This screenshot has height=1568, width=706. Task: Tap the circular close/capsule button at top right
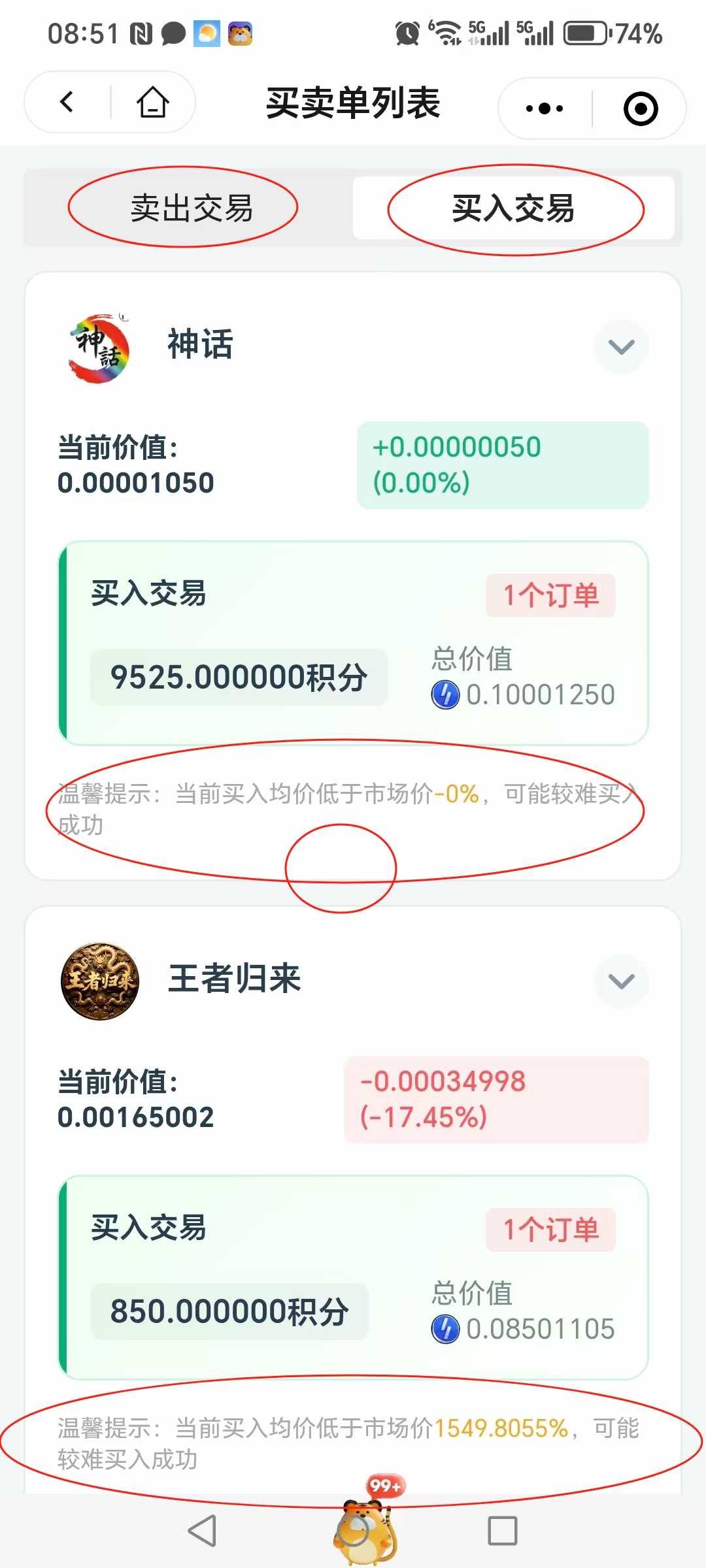(x=639, y=108)
